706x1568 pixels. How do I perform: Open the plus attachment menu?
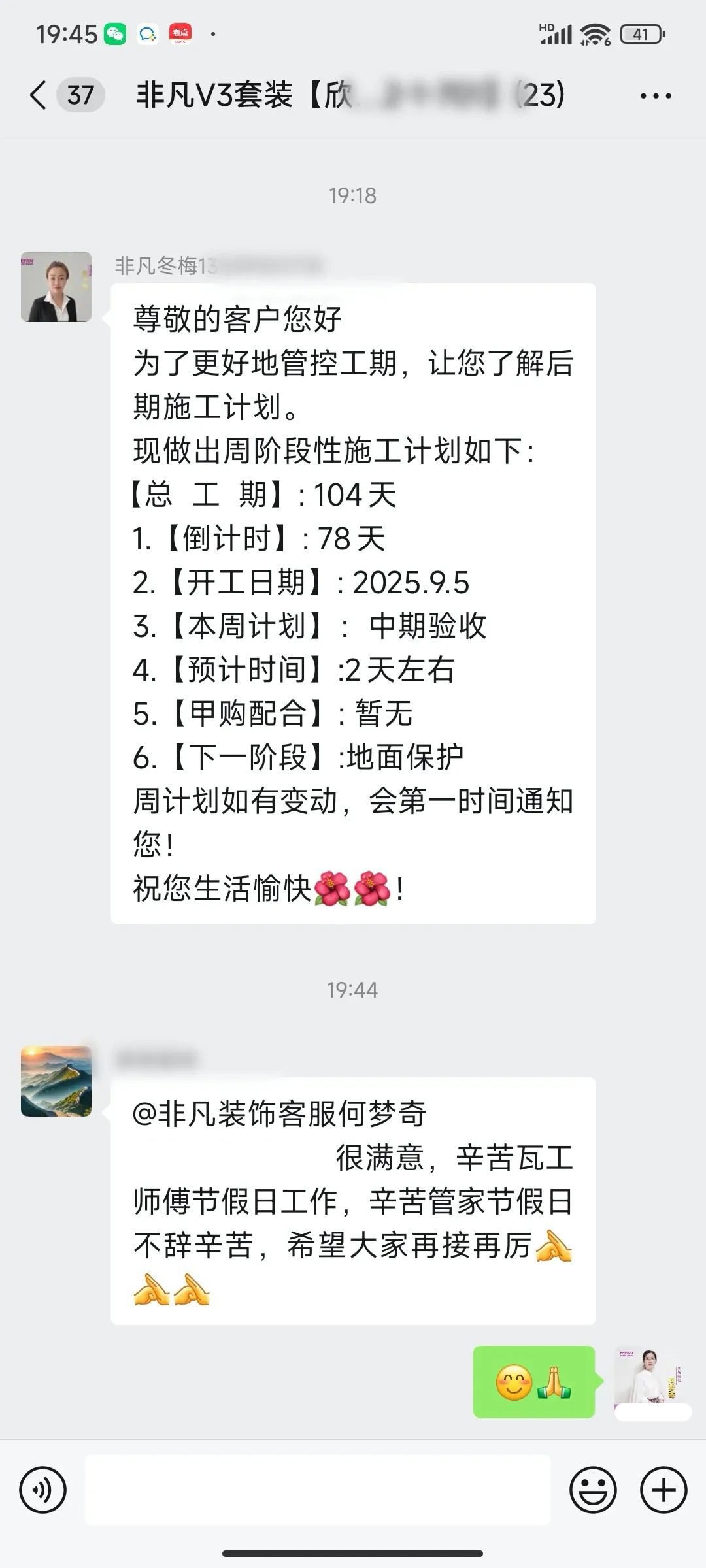click(664, 1490)
